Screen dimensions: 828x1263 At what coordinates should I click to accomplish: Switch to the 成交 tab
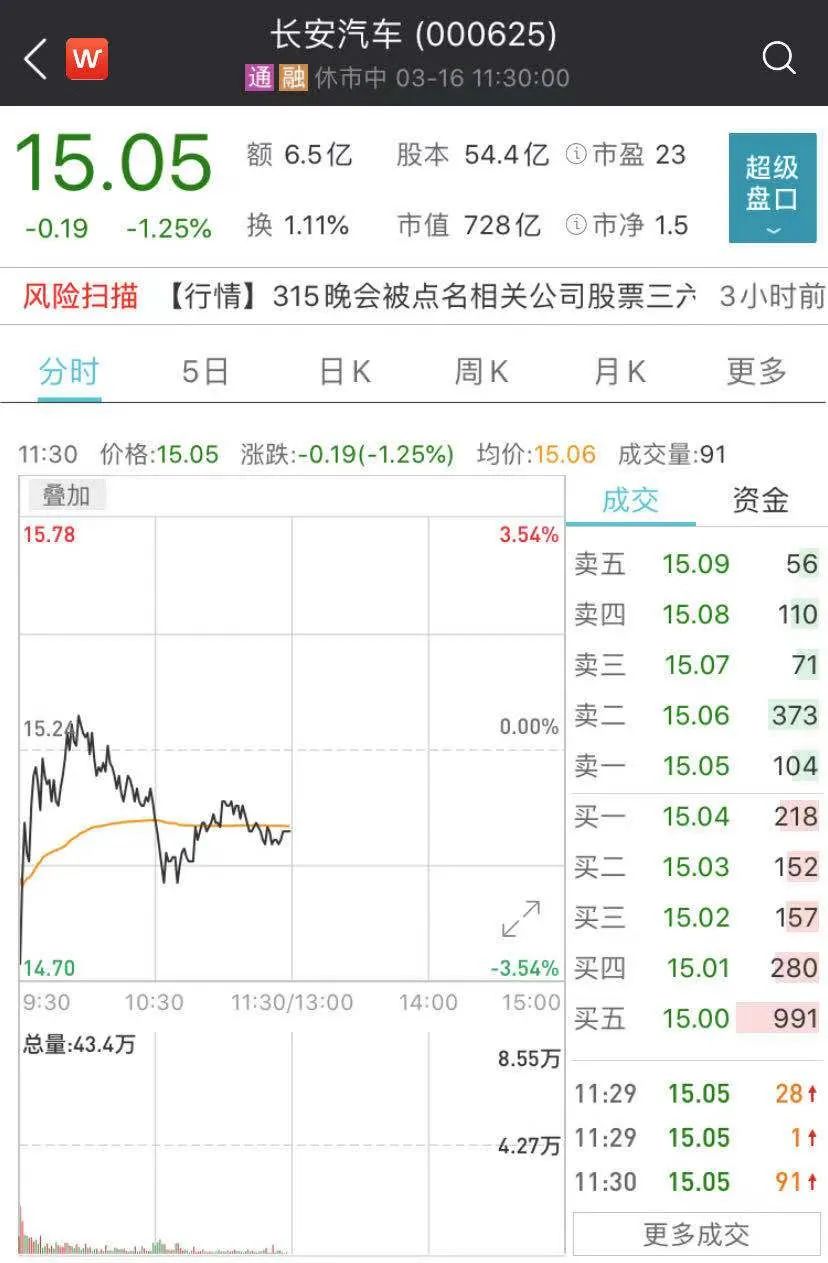click(x=630, y=500)
